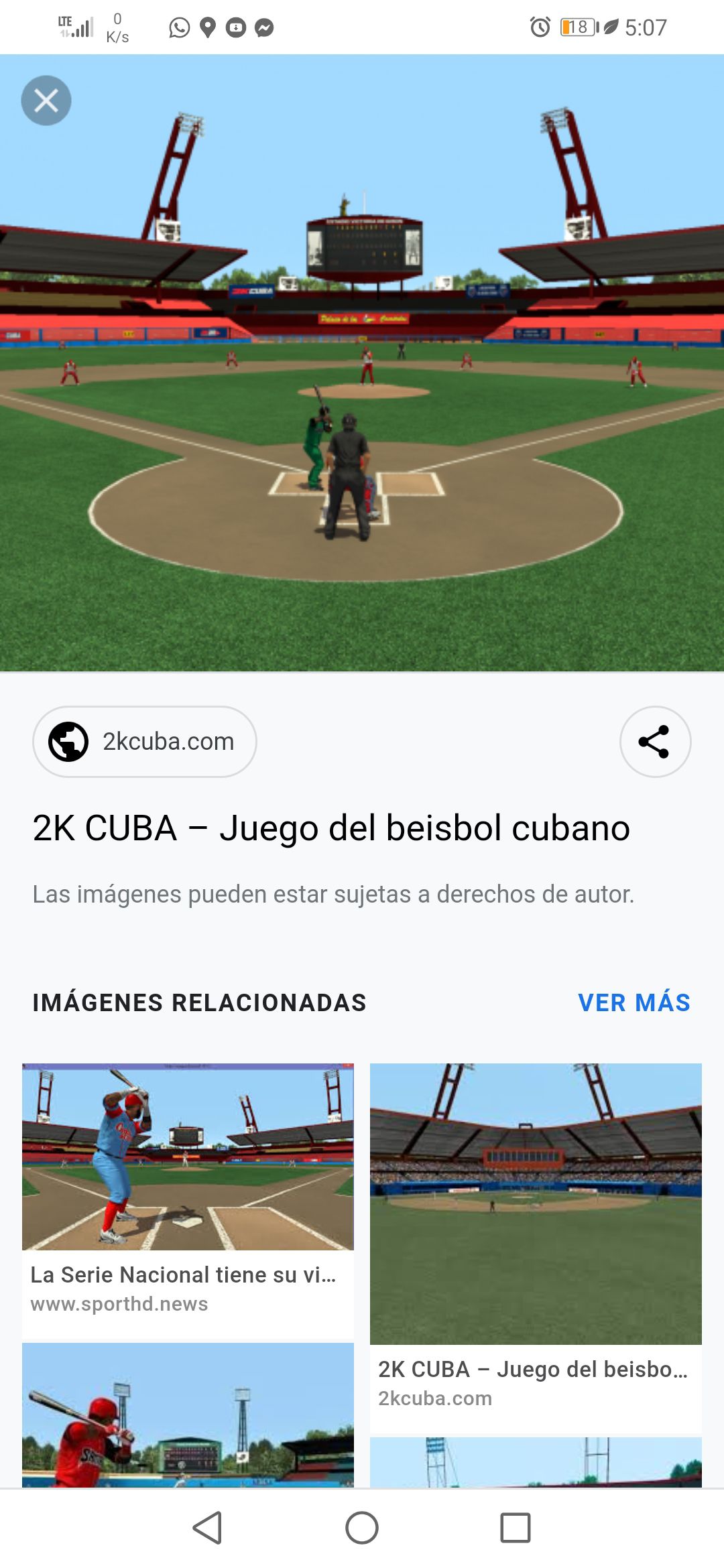Image resolution: width=724 pixels, height=1568 pixels.
Task: Open the recent apps view
Action: (x=516, y=1528)
